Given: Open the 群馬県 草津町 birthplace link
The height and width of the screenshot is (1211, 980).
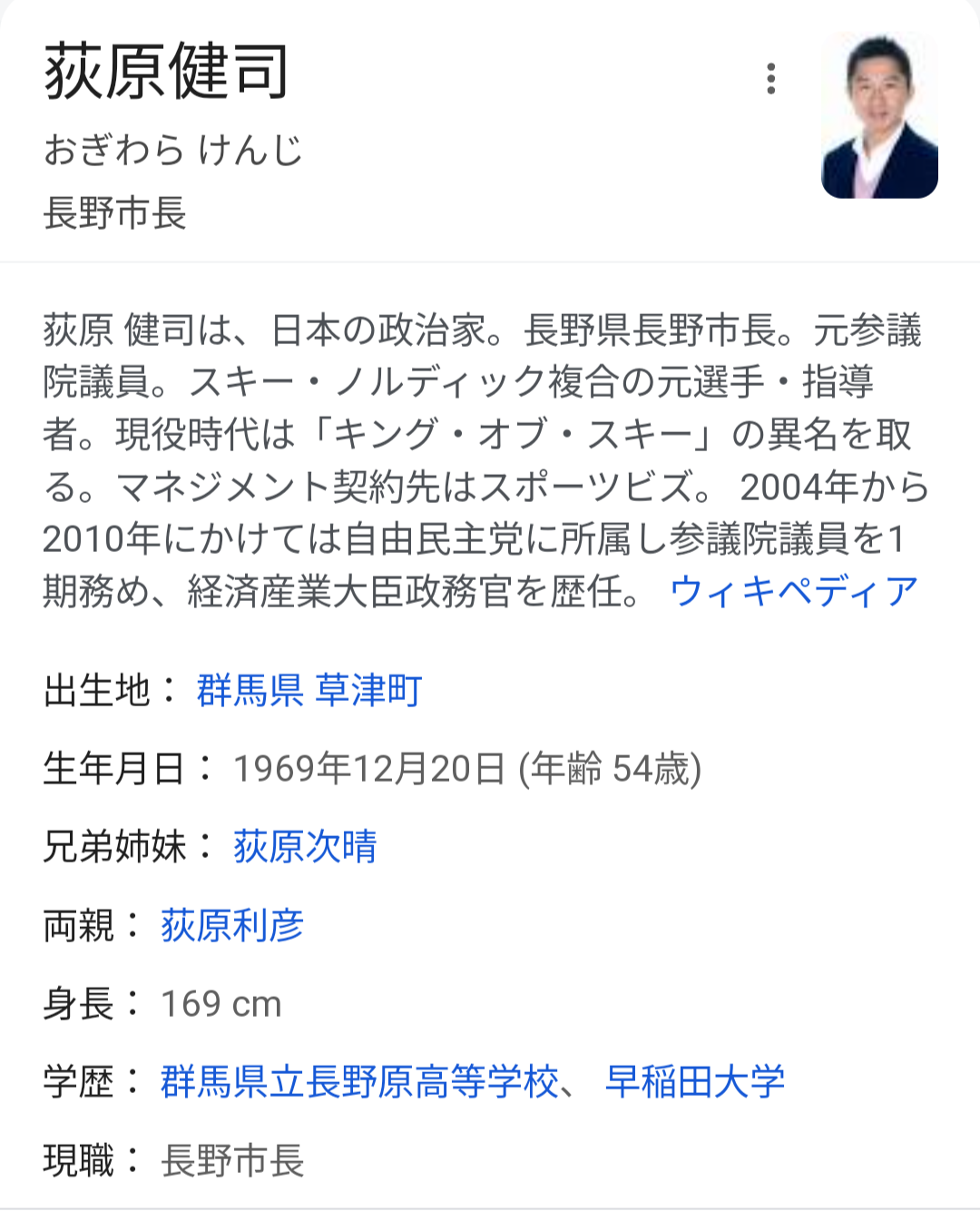Looking at the screenshot, I should pyautogui.click(x=309, y=691).
